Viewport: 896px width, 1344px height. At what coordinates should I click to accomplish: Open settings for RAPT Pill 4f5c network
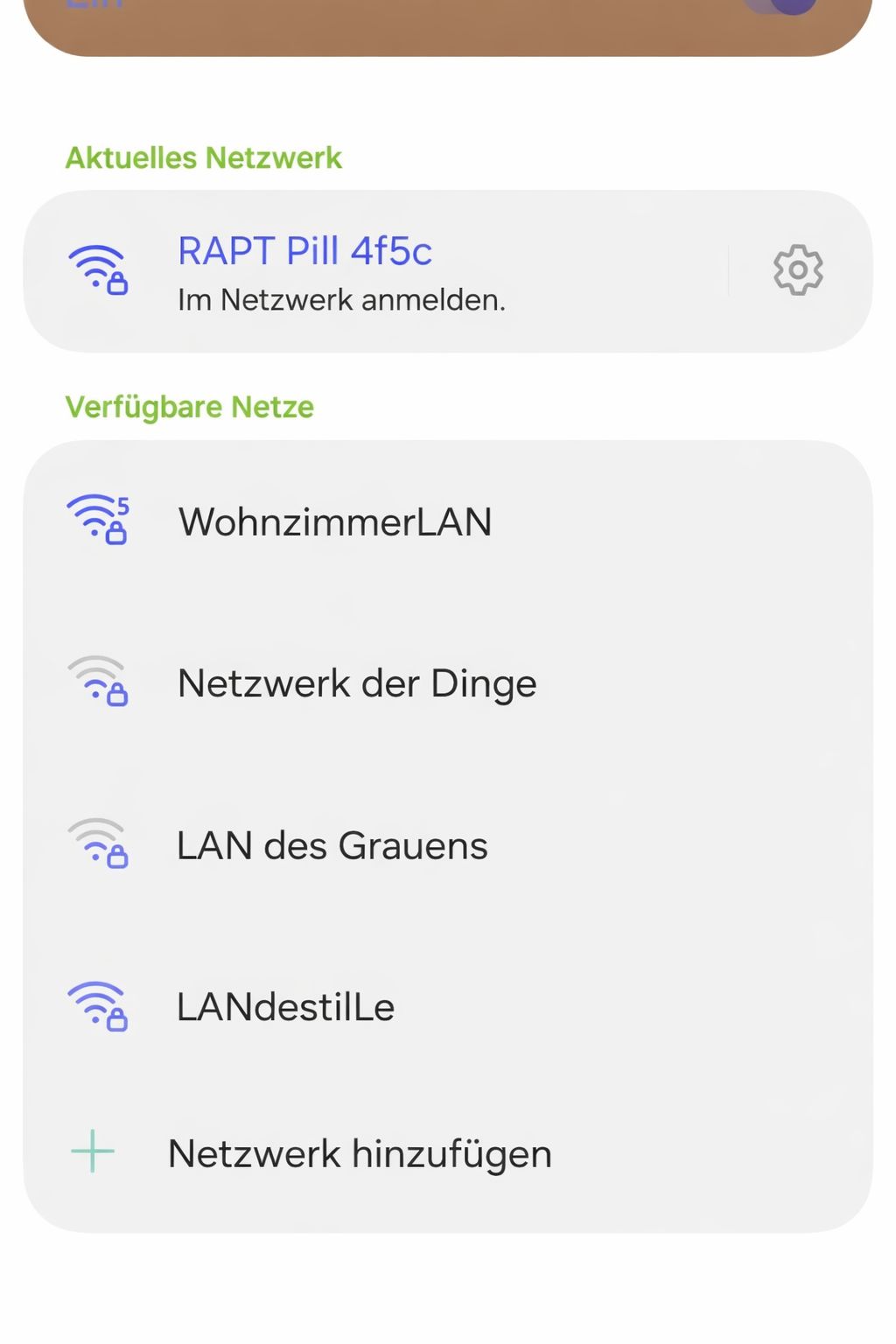pos(797,269)
